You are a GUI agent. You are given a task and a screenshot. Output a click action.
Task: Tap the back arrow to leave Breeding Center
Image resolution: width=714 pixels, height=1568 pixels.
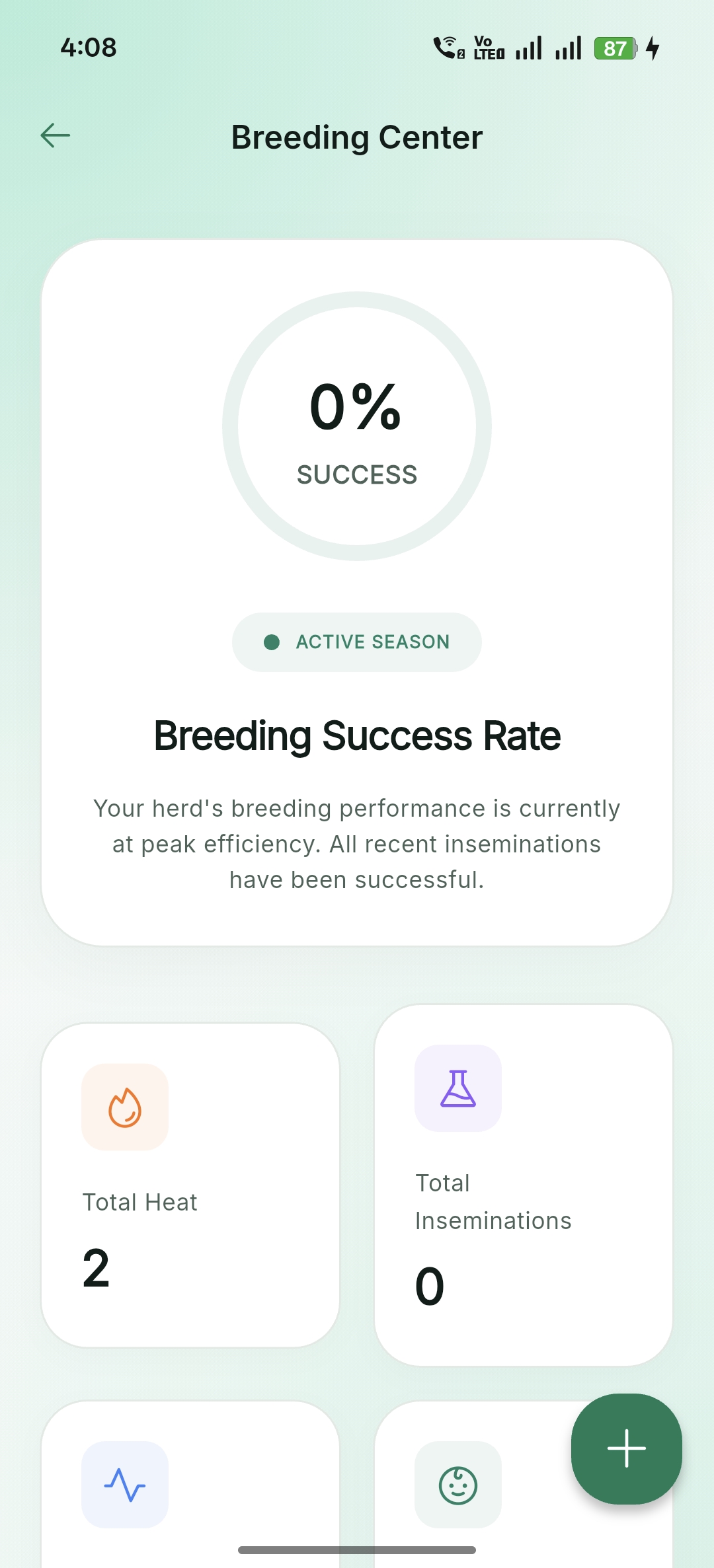(x=55, y=135)
